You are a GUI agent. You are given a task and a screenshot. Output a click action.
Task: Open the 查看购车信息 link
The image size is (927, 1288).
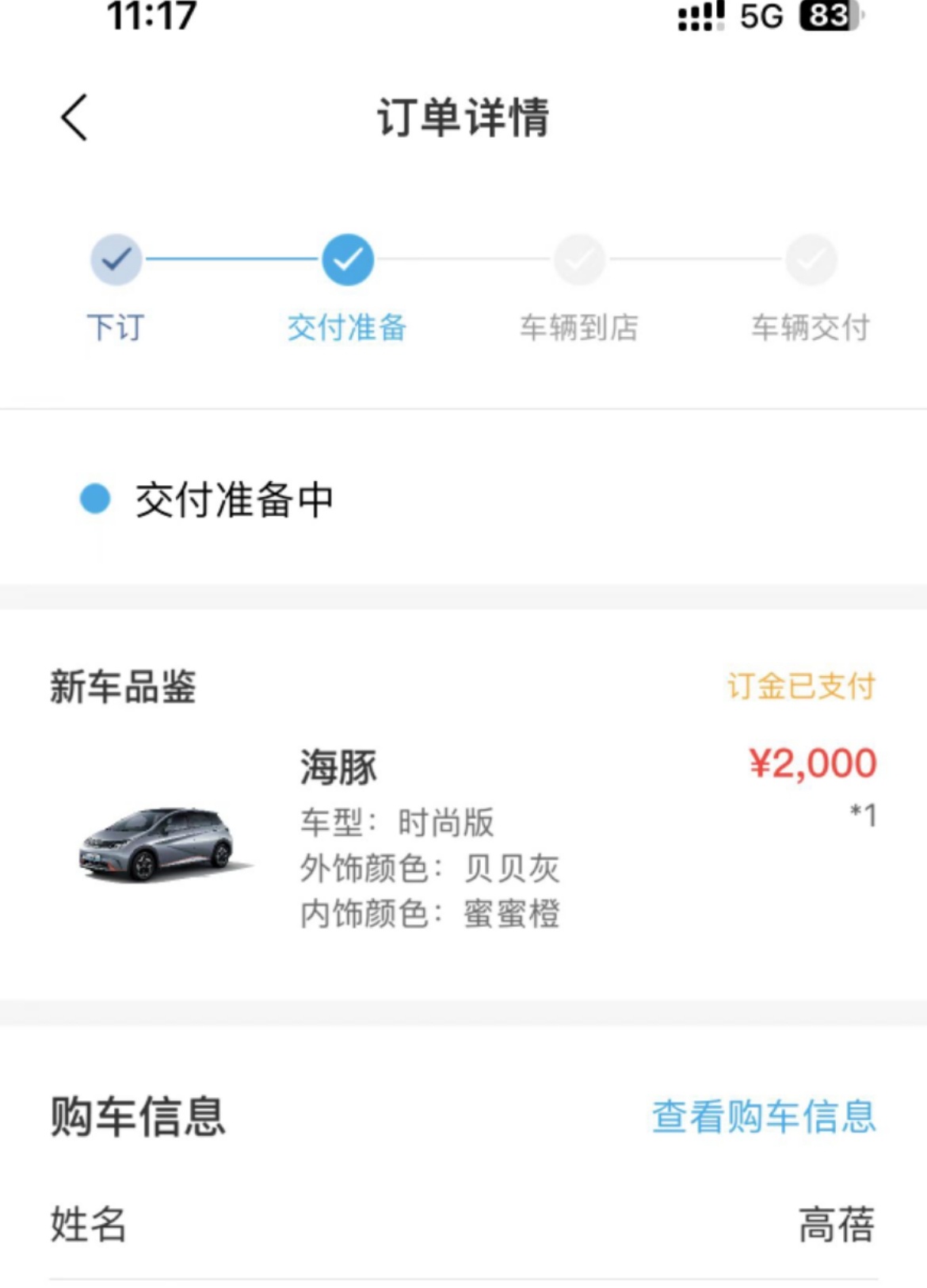tap(763, 1116)
